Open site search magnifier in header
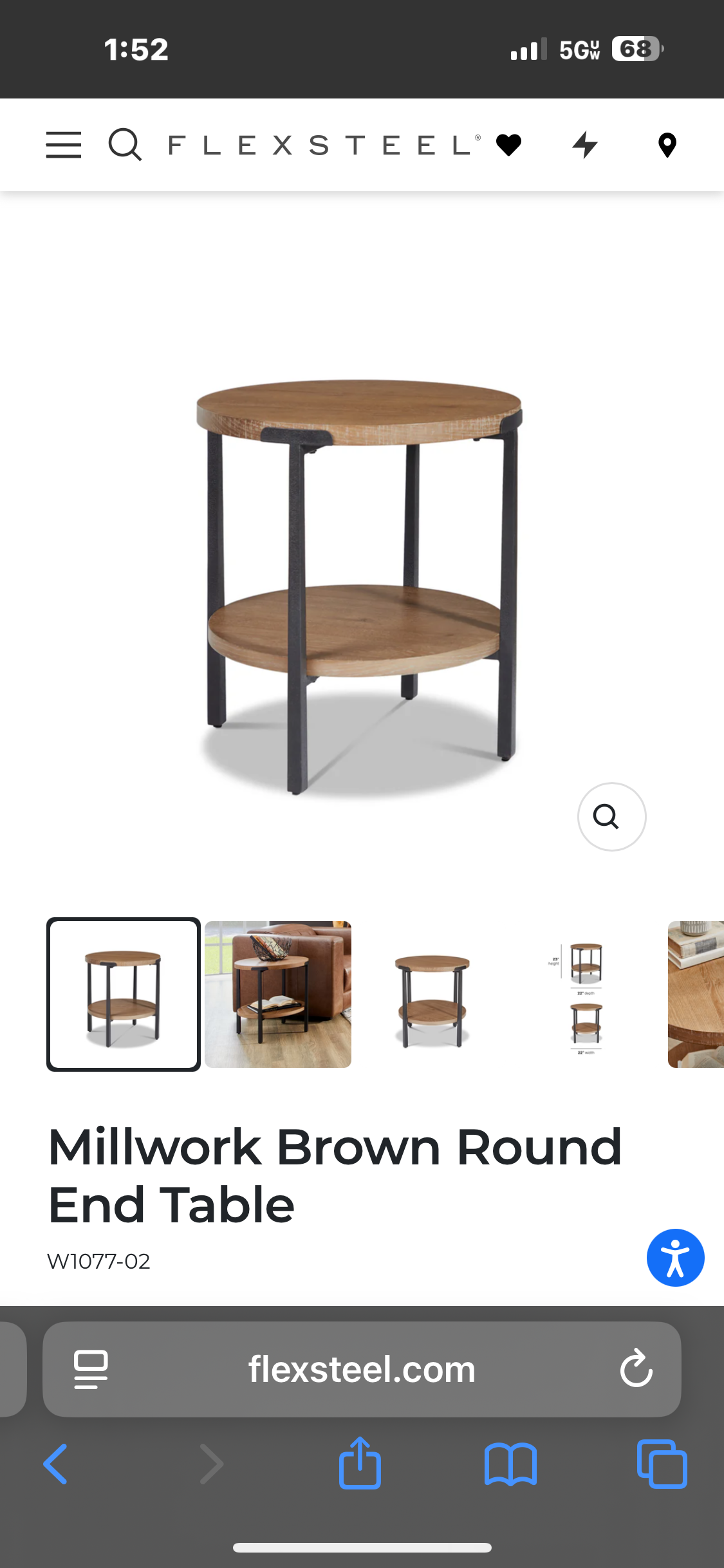Viewport: 724px width, 1568px height. (x=125, y=145)
